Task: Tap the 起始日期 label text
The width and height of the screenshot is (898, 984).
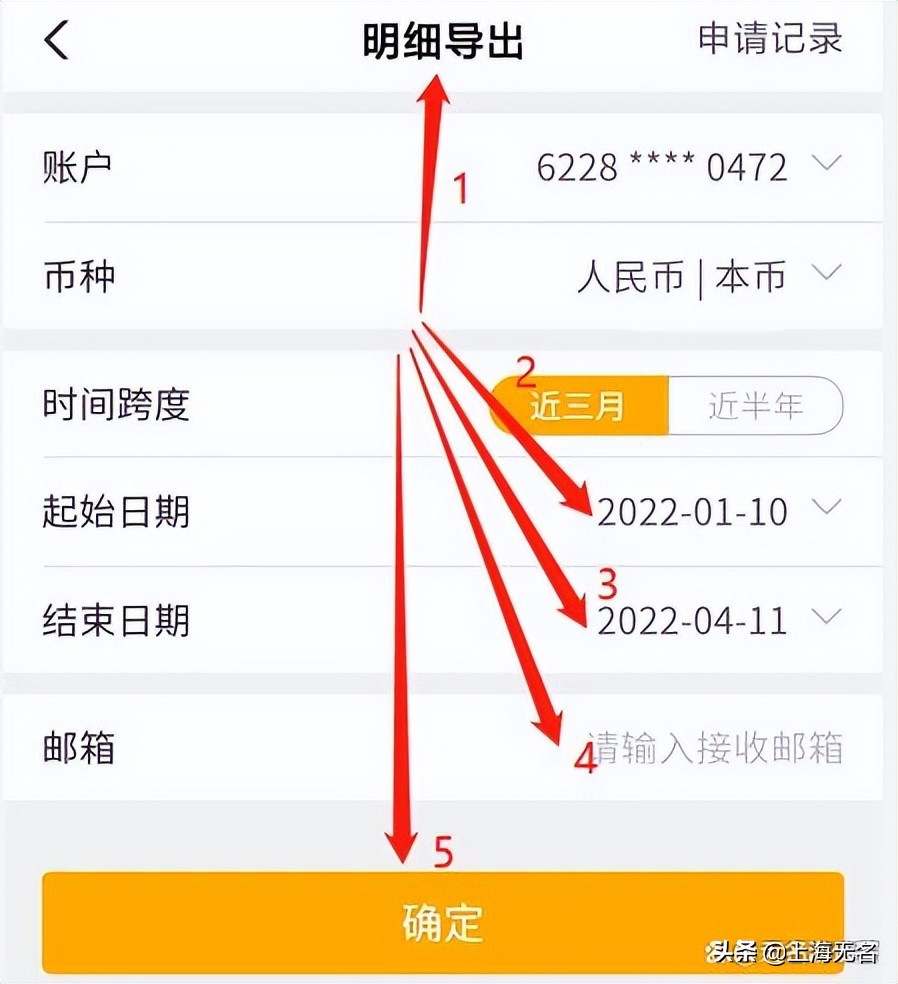Action: click(114, 511)
